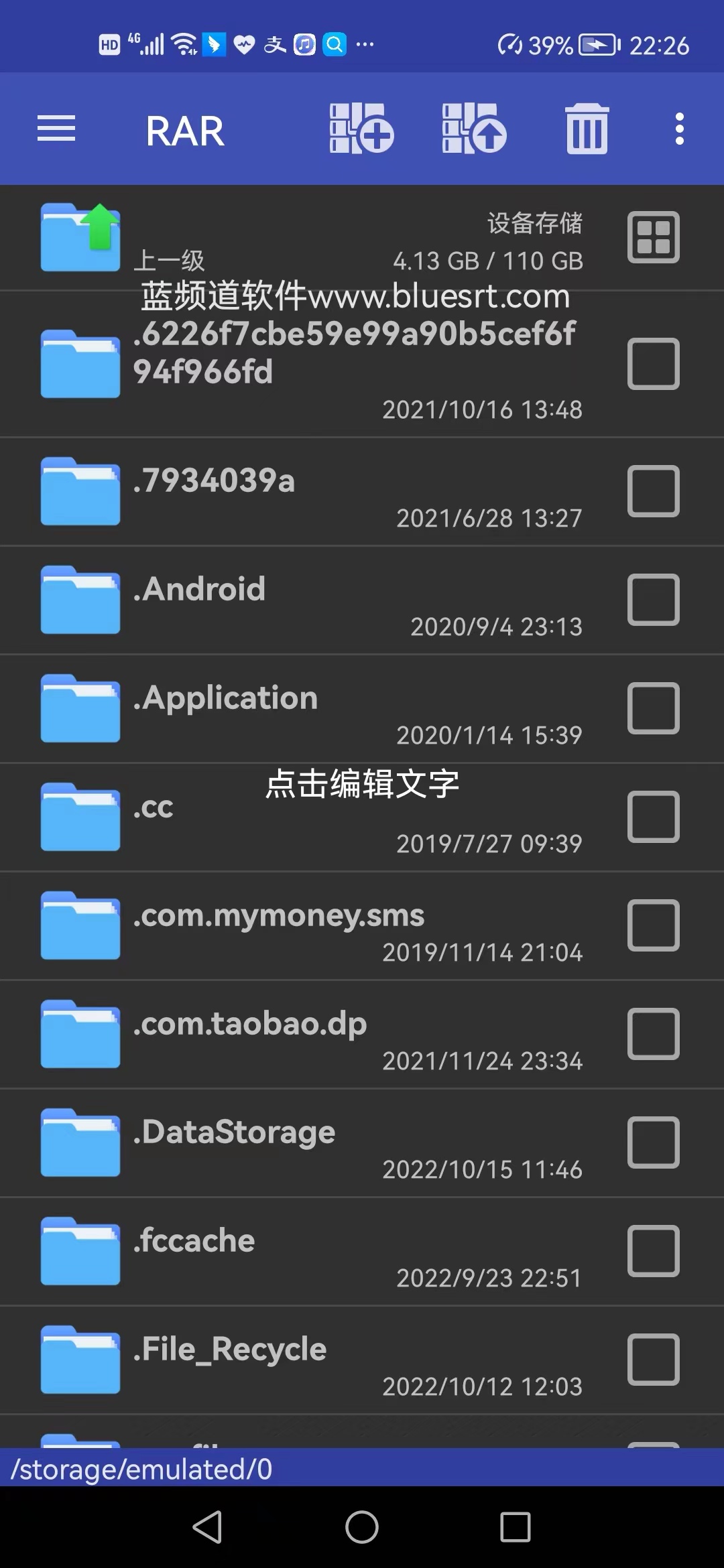Select the RAR title in the toolbar

coord(184,129)
